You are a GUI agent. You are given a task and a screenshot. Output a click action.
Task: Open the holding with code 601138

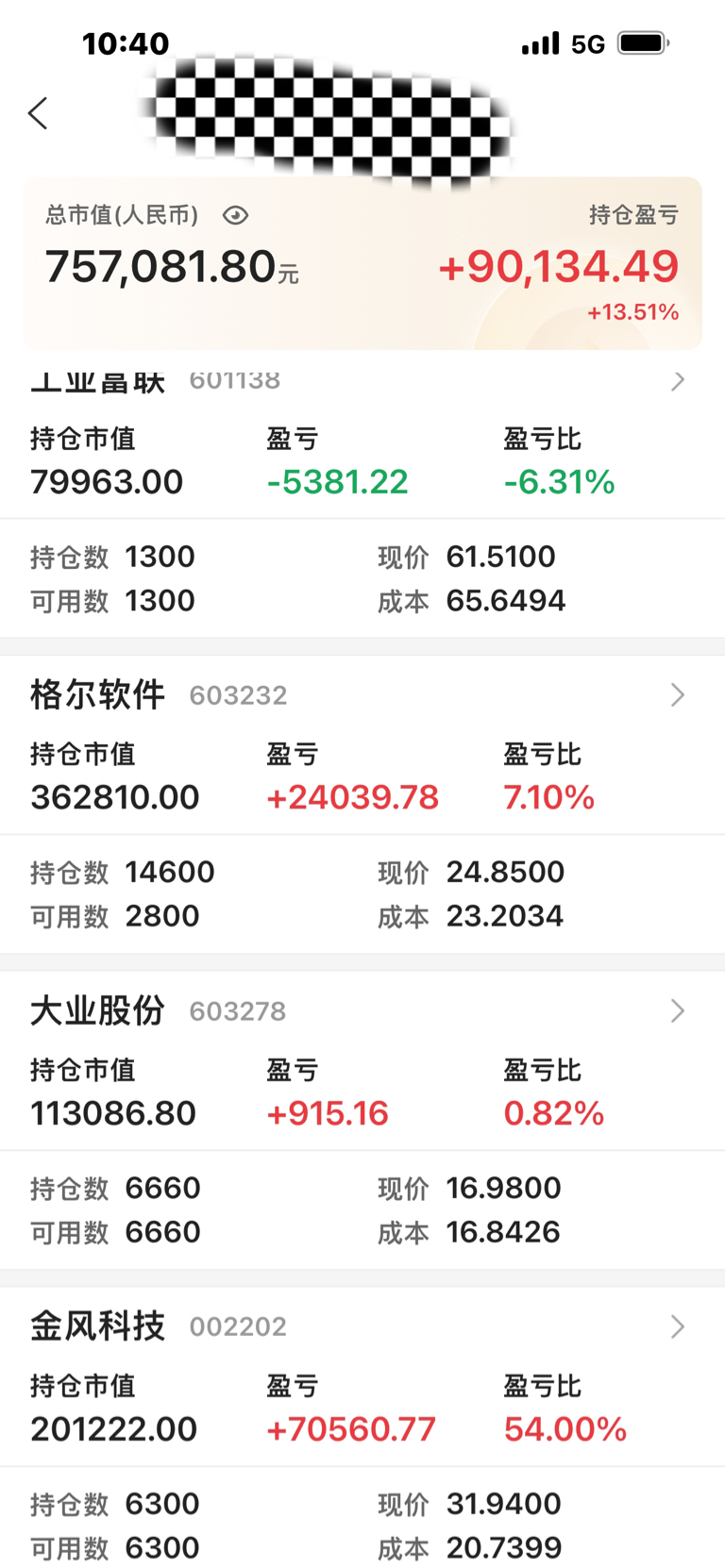click(x=362, y=380)
